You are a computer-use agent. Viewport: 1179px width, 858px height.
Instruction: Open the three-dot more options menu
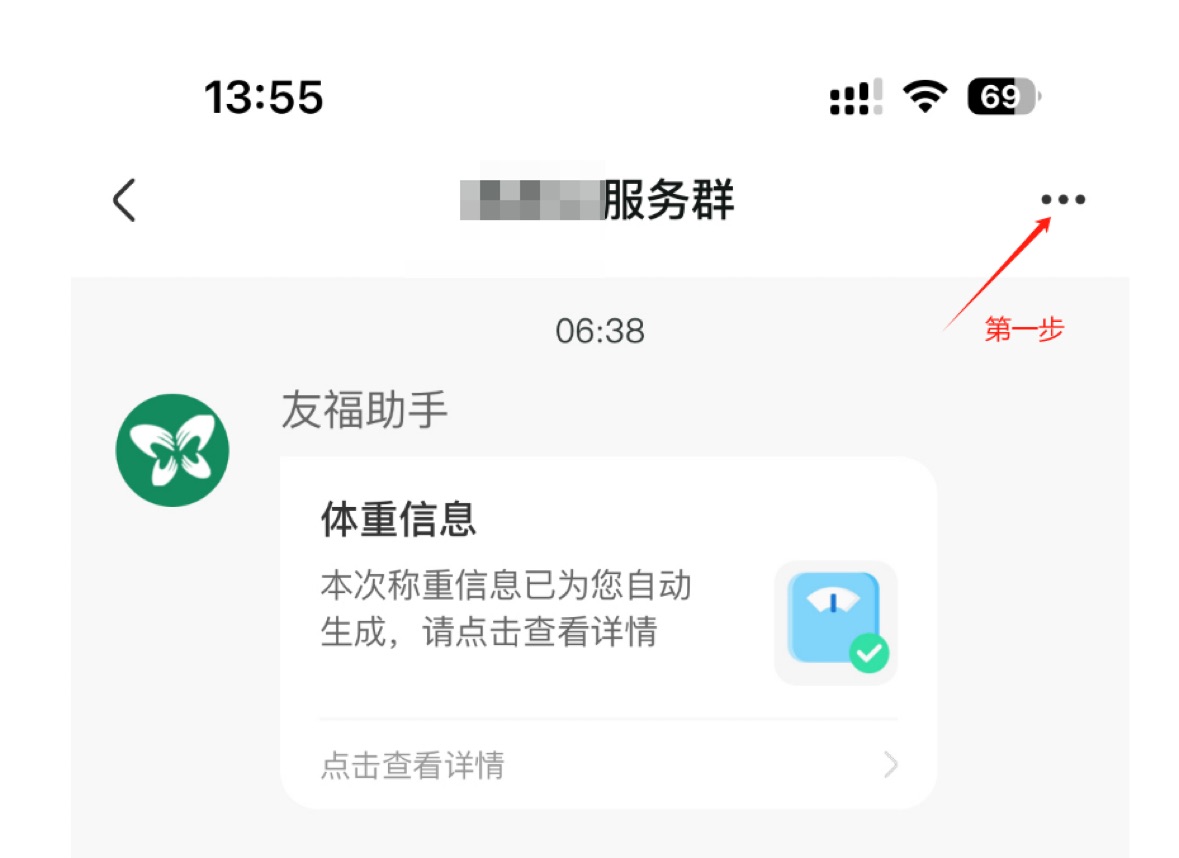(x=1062, y=200)
